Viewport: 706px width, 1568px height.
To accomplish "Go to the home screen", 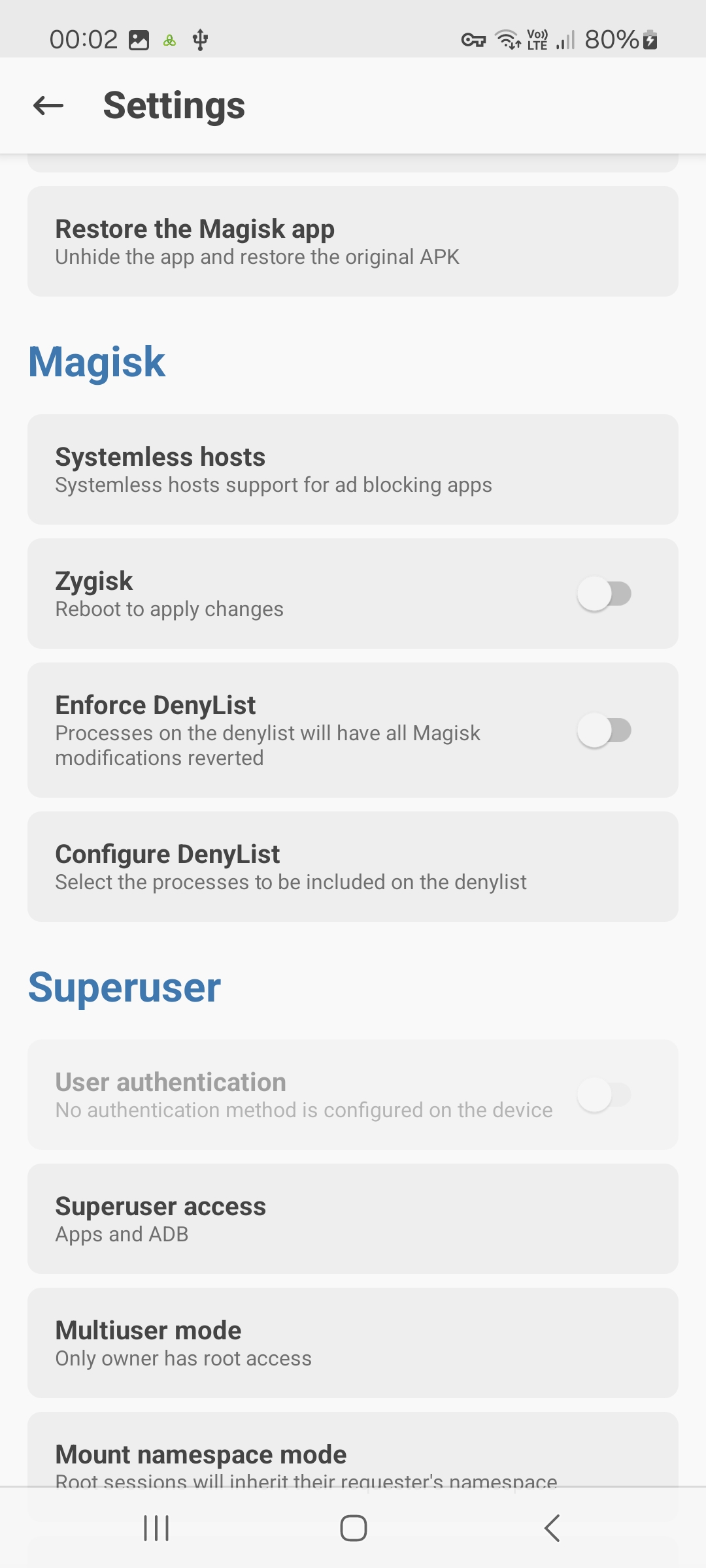I will coord(353,1528).
